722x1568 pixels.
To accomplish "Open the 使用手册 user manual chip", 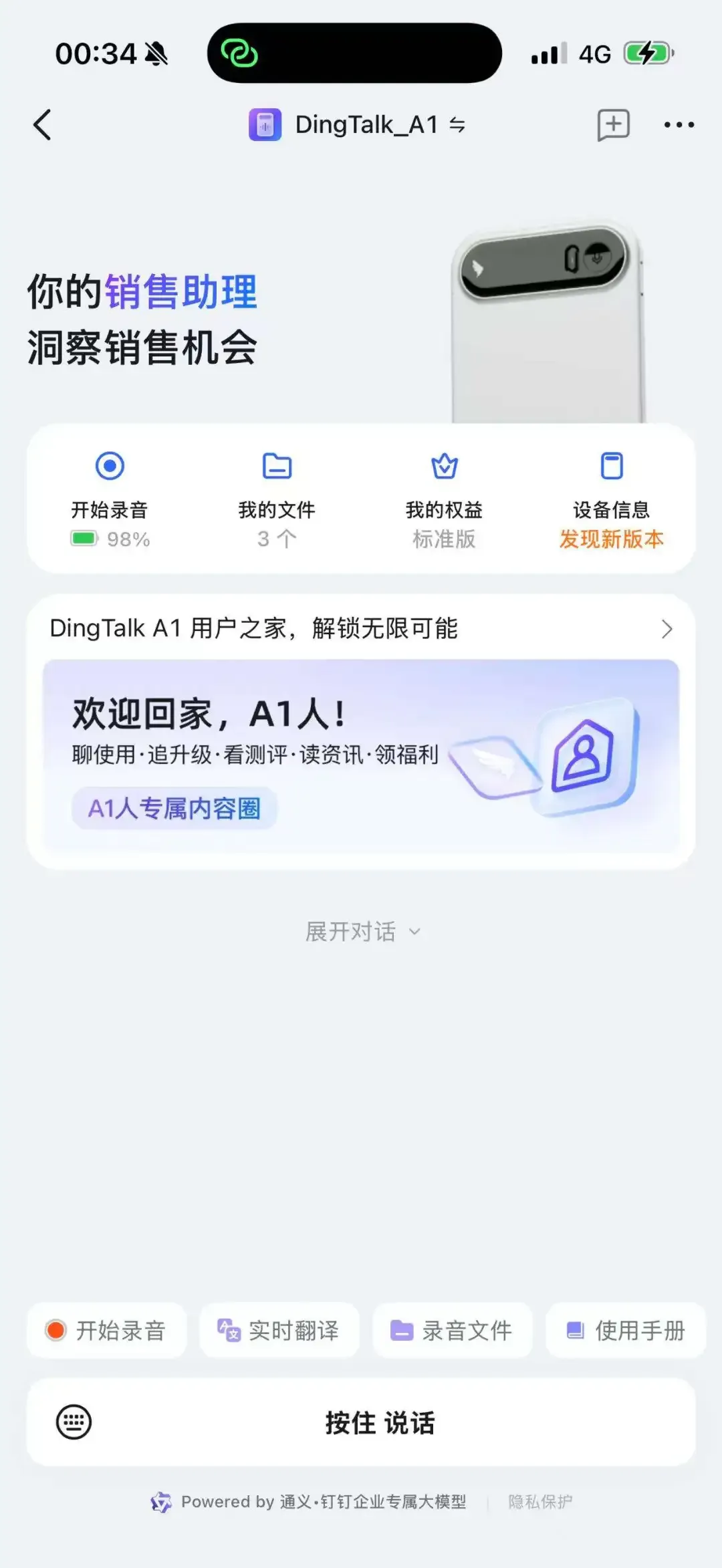I will point(625,1331).
